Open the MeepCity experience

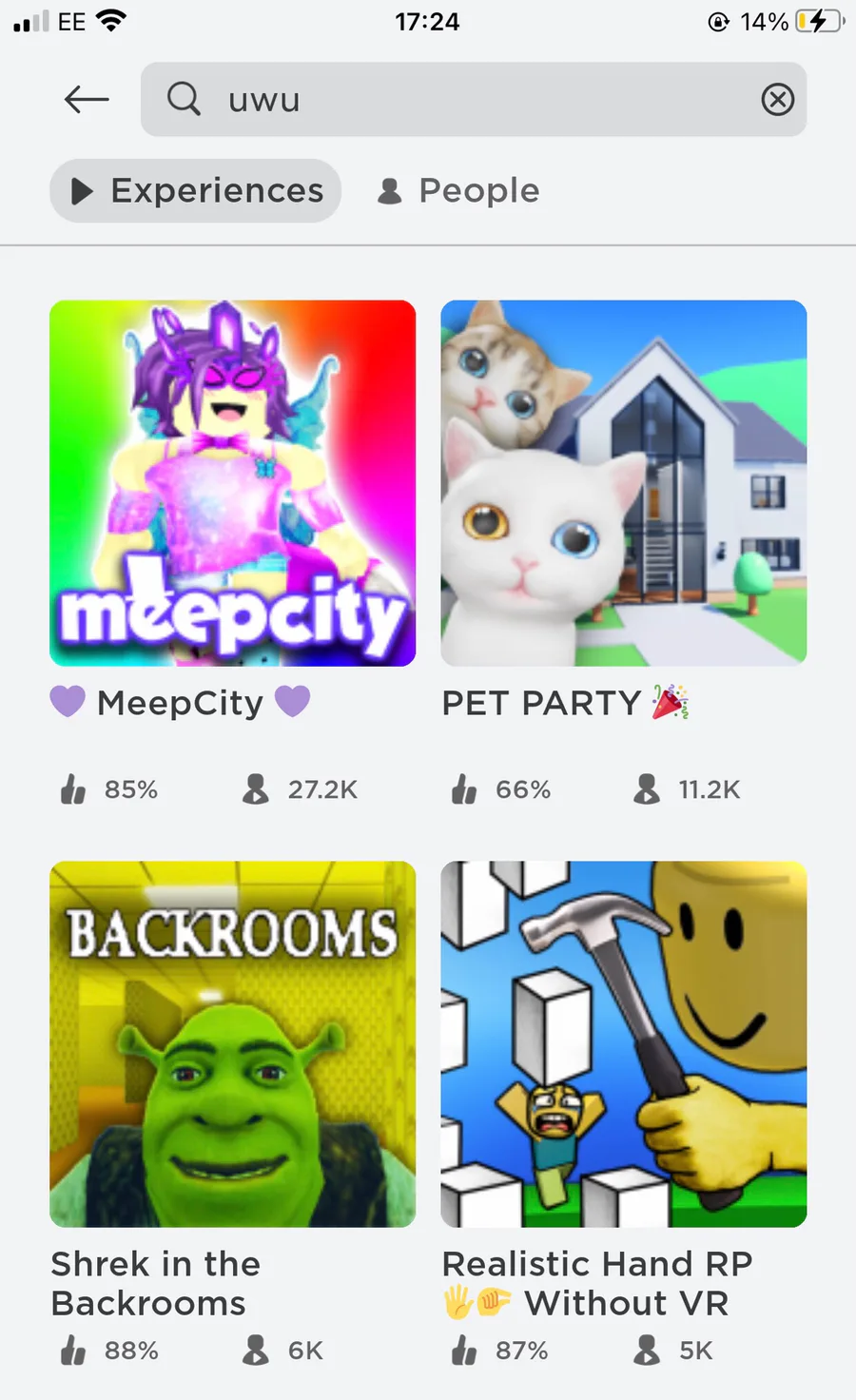click(x=232, y=483)
